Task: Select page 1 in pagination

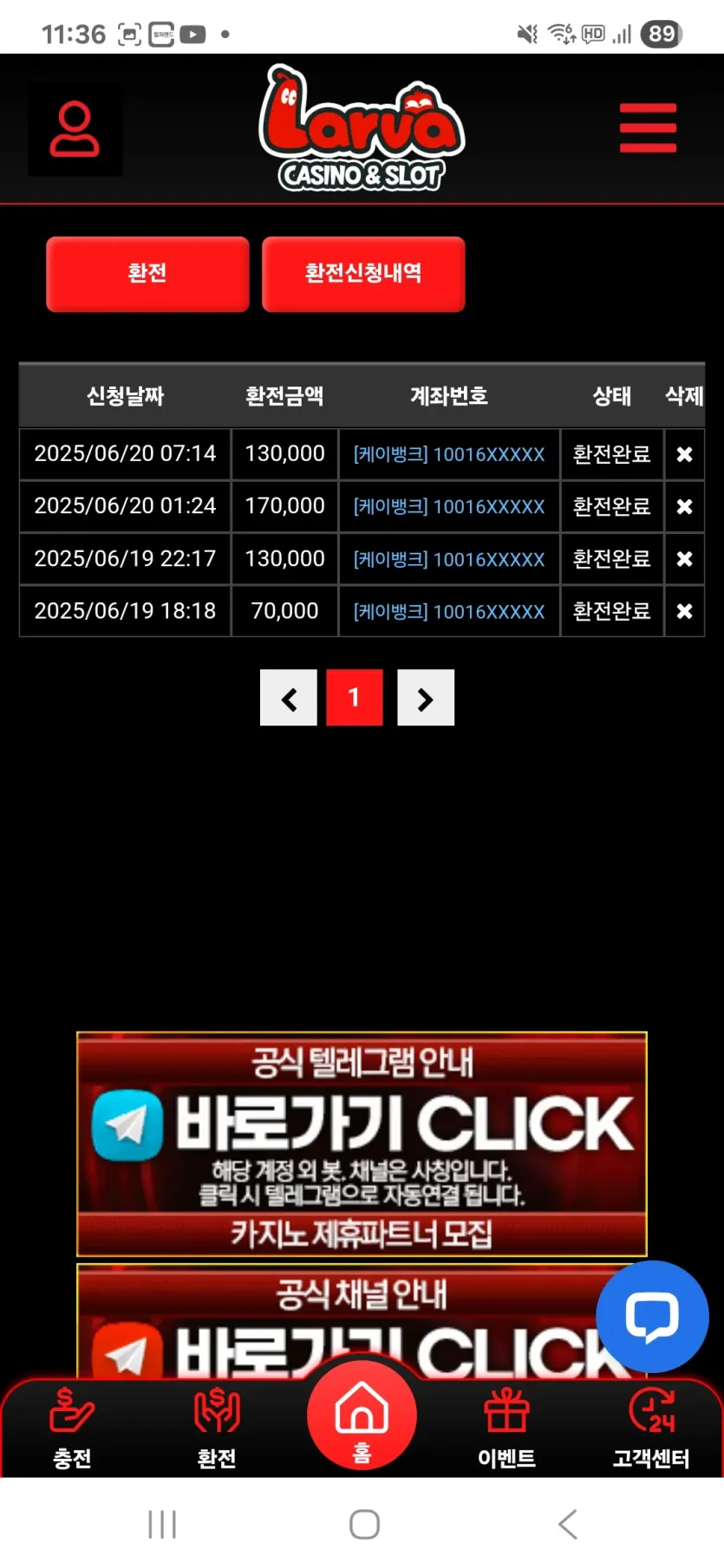Action: coord(355,698)
